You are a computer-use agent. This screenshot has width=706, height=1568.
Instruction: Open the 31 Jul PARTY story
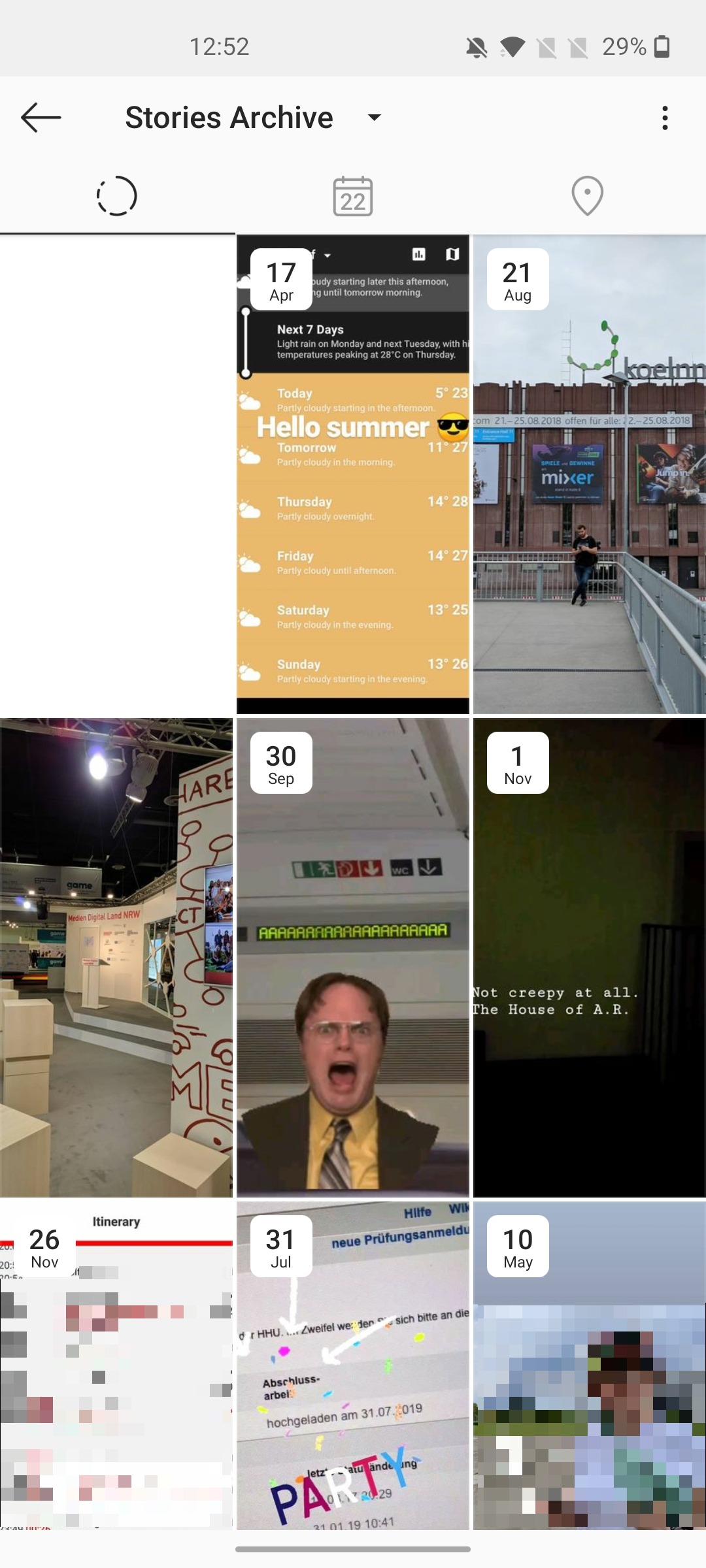353,1365
